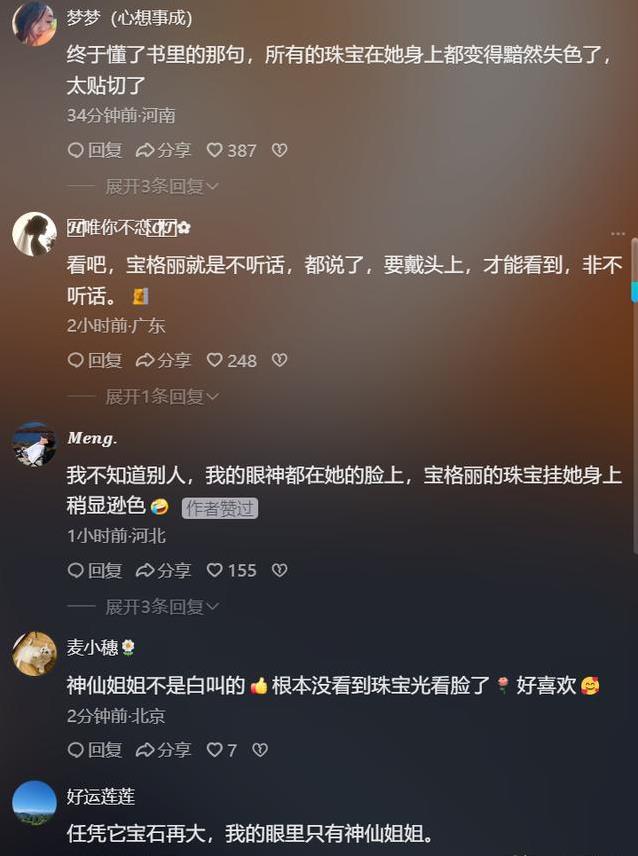
Task: Share 梦梦's comment
Action: [x=163, y=150]
